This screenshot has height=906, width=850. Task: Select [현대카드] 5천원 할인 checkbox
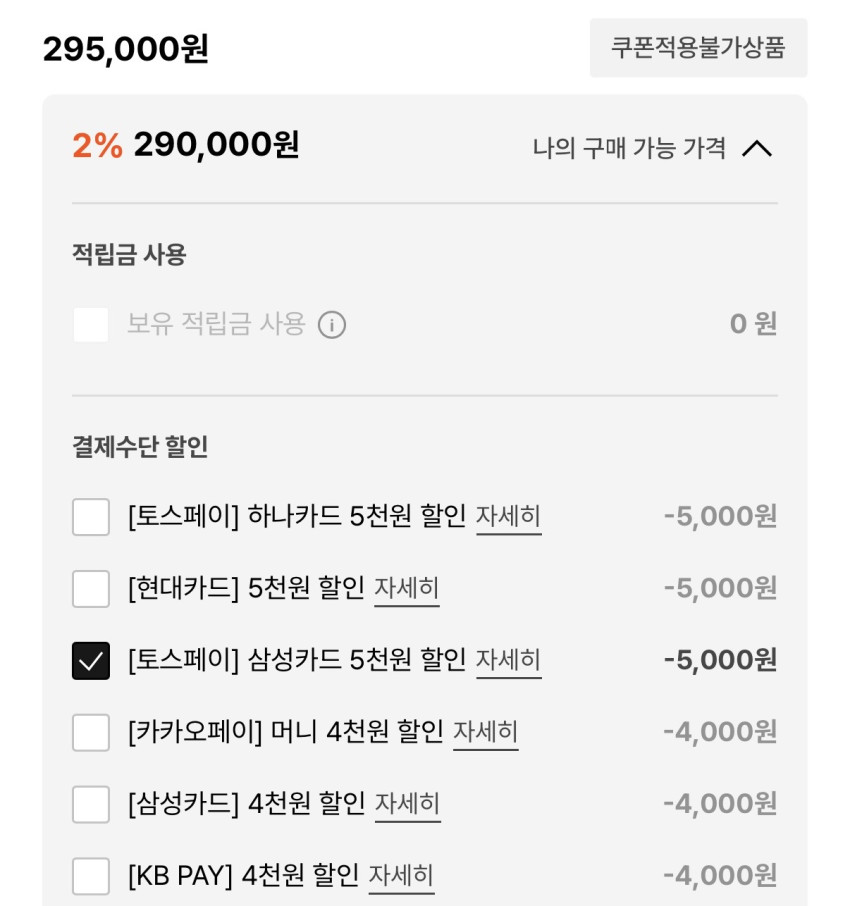click(91, 589)
